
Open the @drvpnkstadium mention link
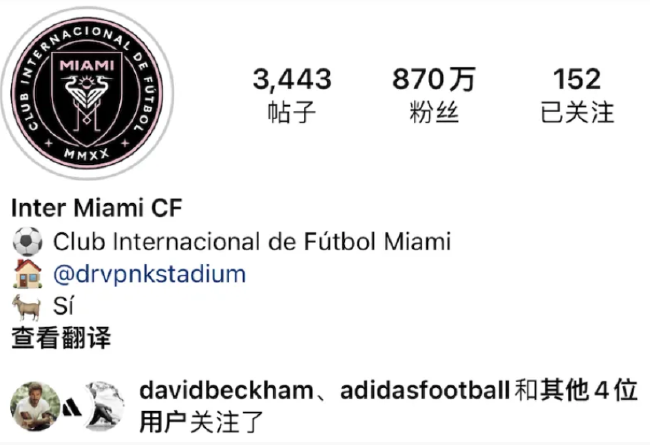149,273
